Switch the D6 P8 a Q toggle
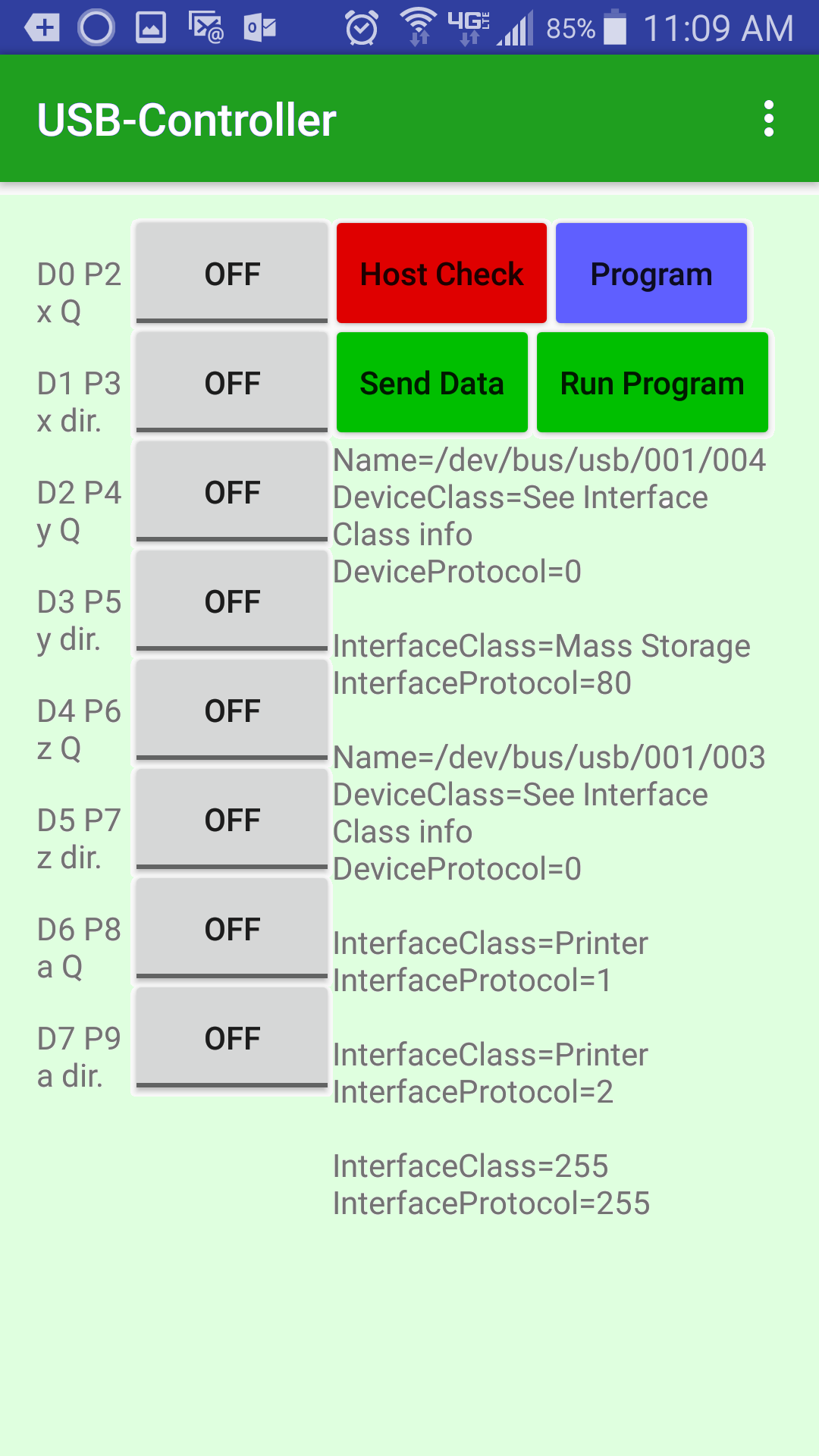Image resolution: width=819 pixels, height=1456 pixels. pyautogui.click(x=232, y=929)
